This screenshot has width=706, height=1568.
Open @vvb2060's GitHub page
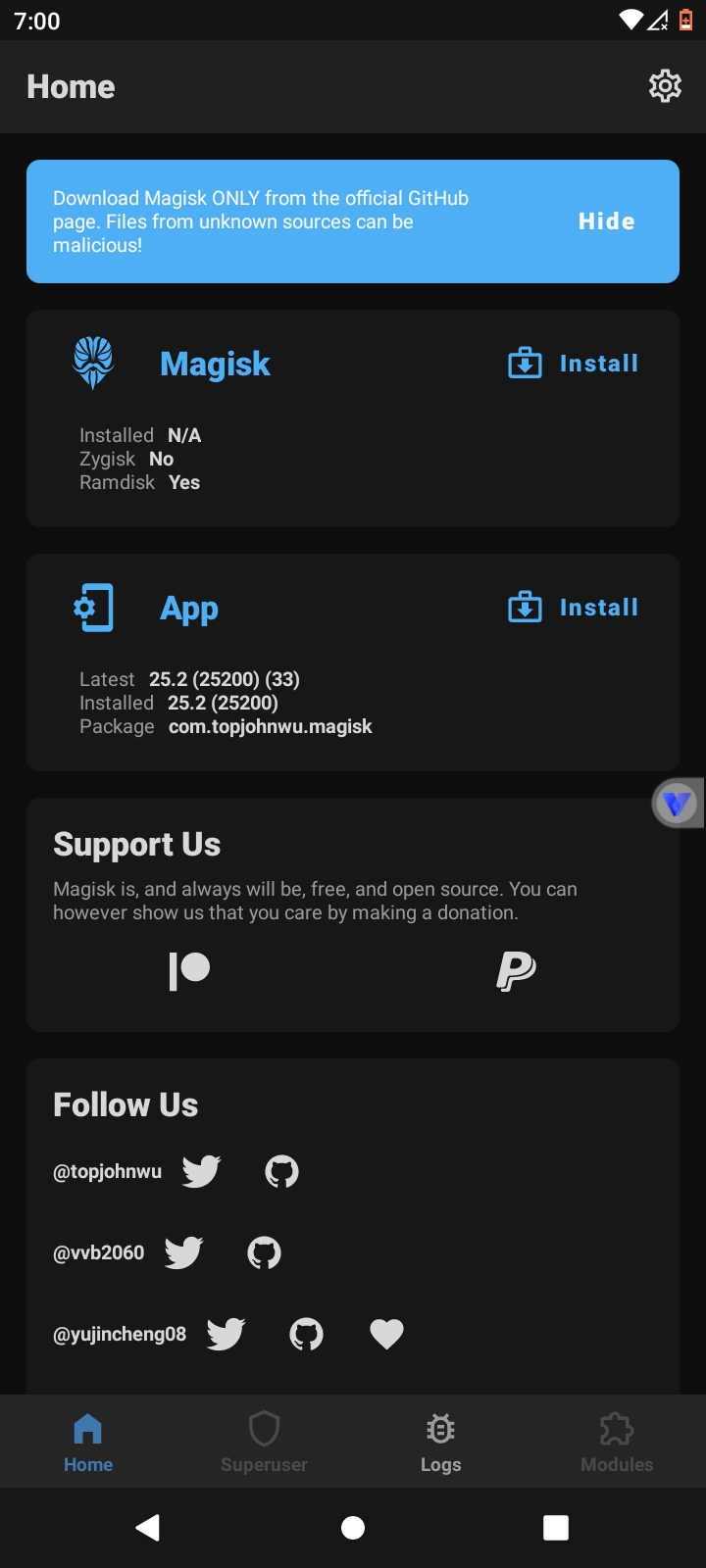click(x=265, y=1252)
